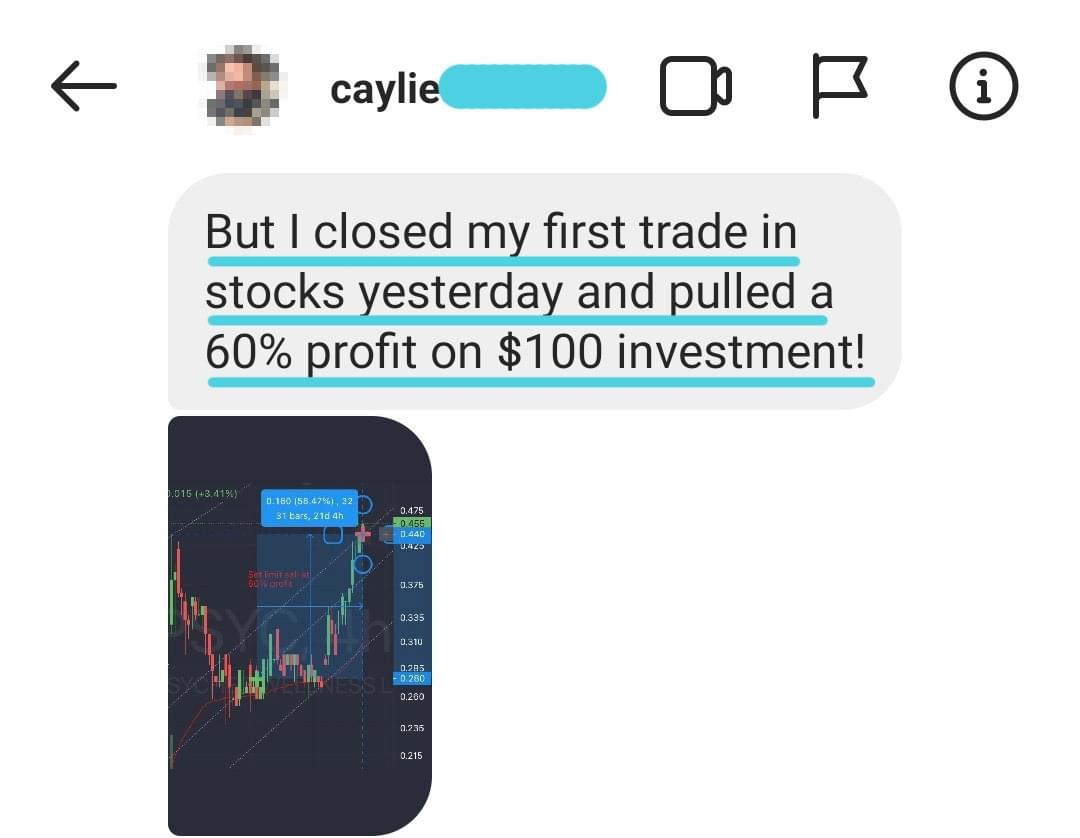Start a video call with caylie
The image size is (1080, 838).
[696, 87]
